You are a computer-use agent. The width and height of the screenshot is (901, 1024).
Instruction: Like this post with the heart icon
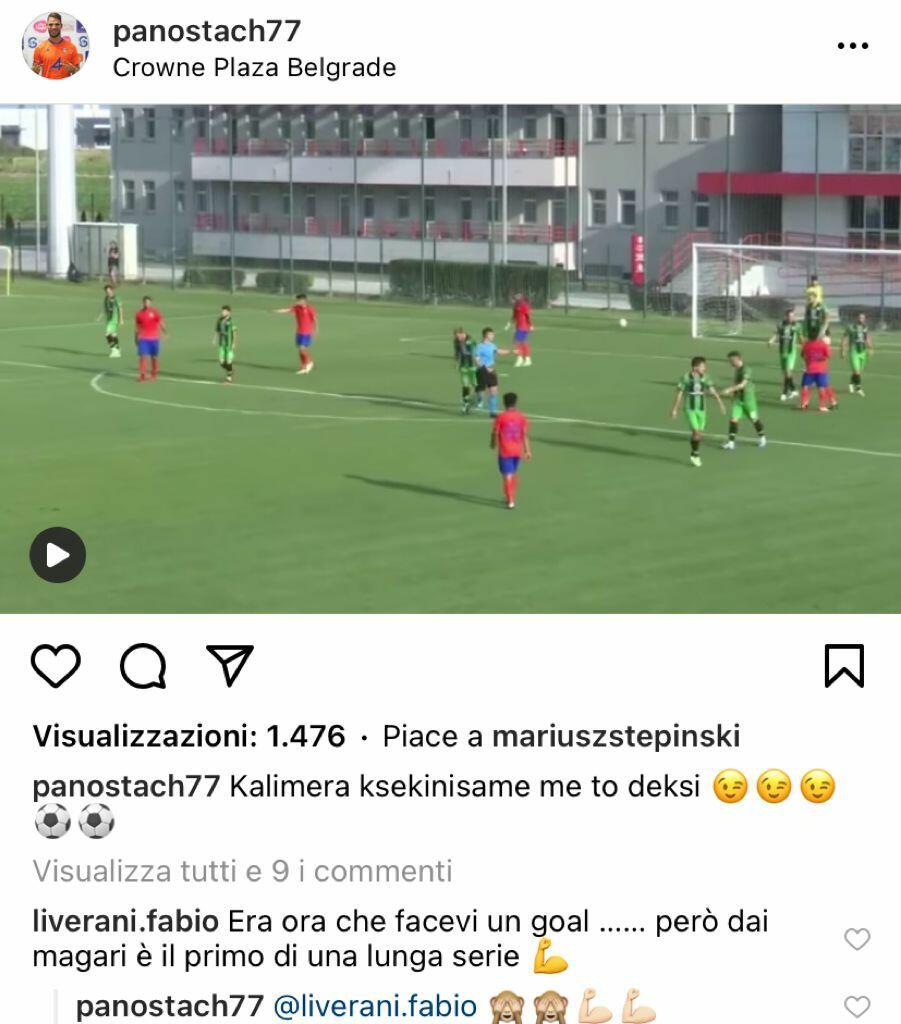56,666
